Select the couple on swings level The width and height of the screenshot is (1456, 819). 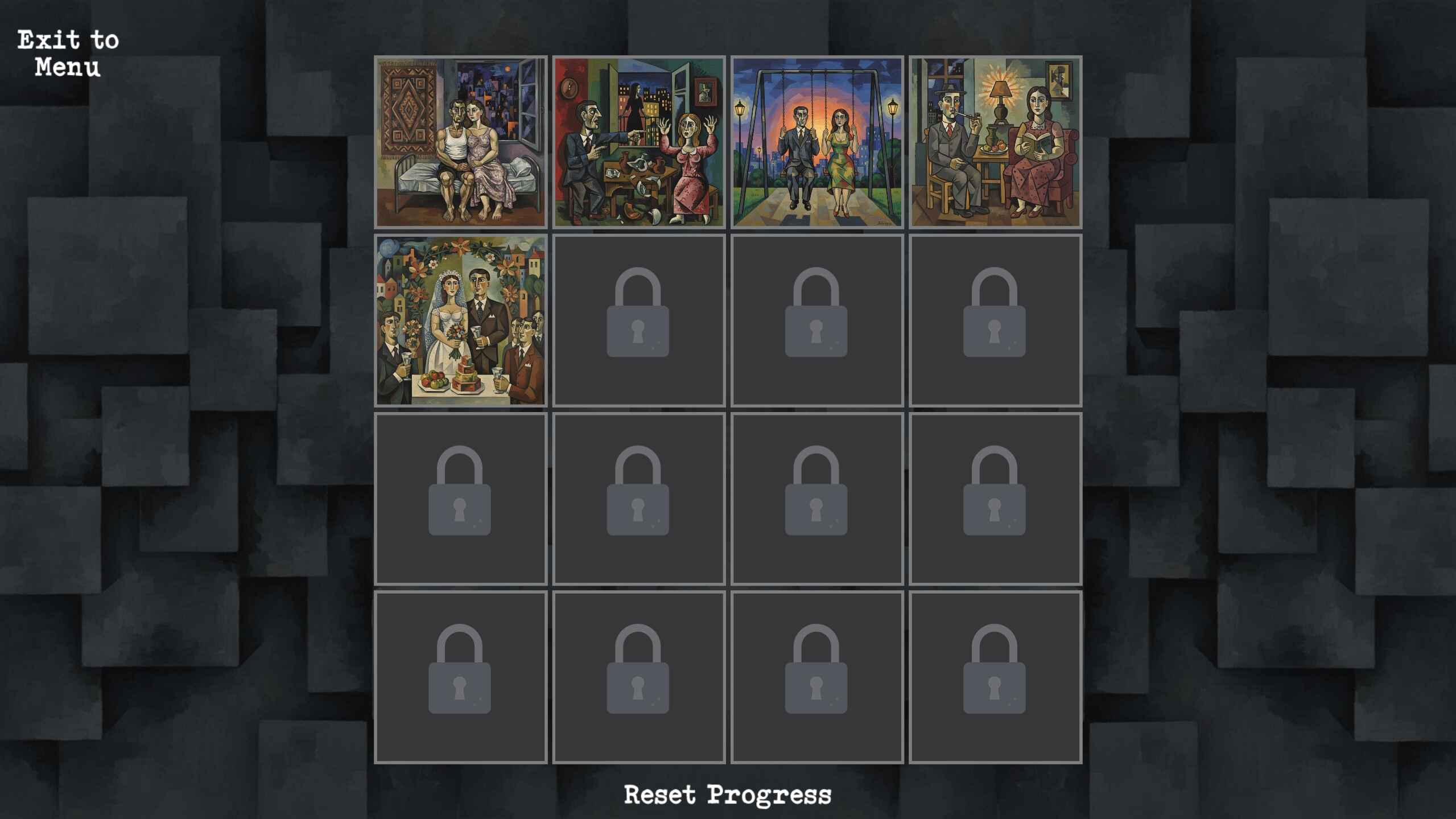point(816,142)
